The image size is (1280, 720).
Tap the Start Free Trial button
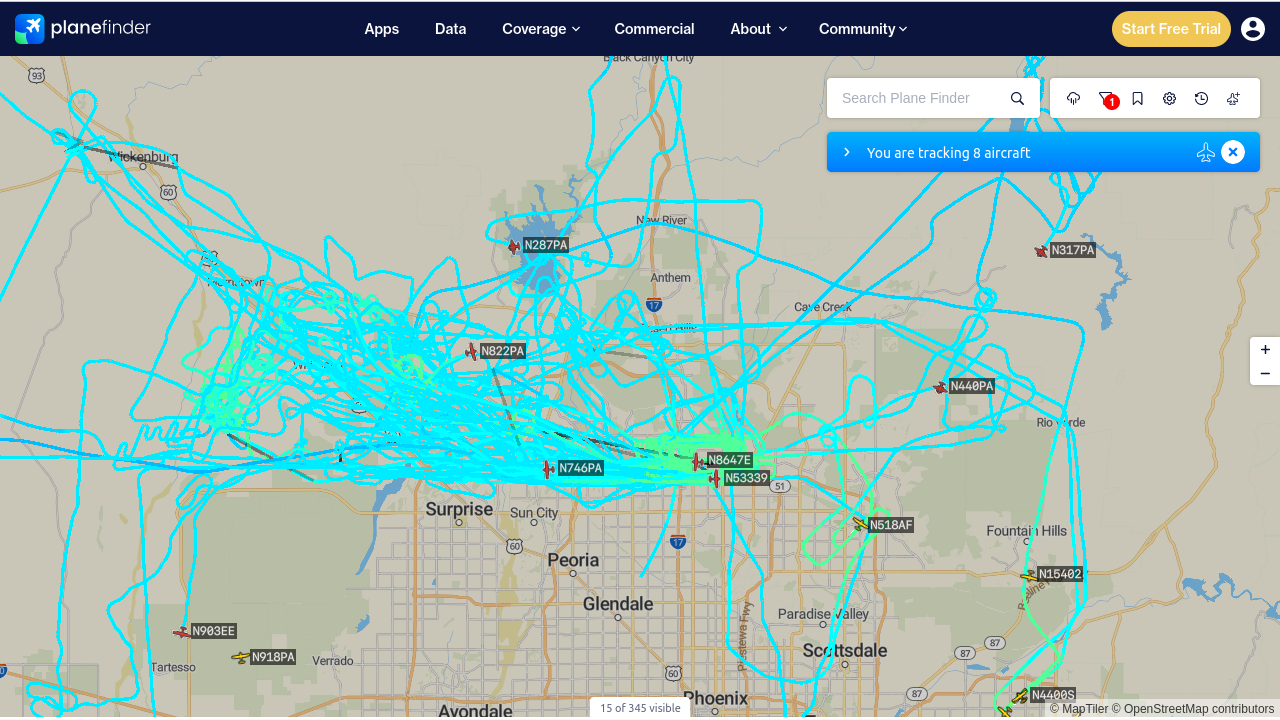coord(1171,29)
